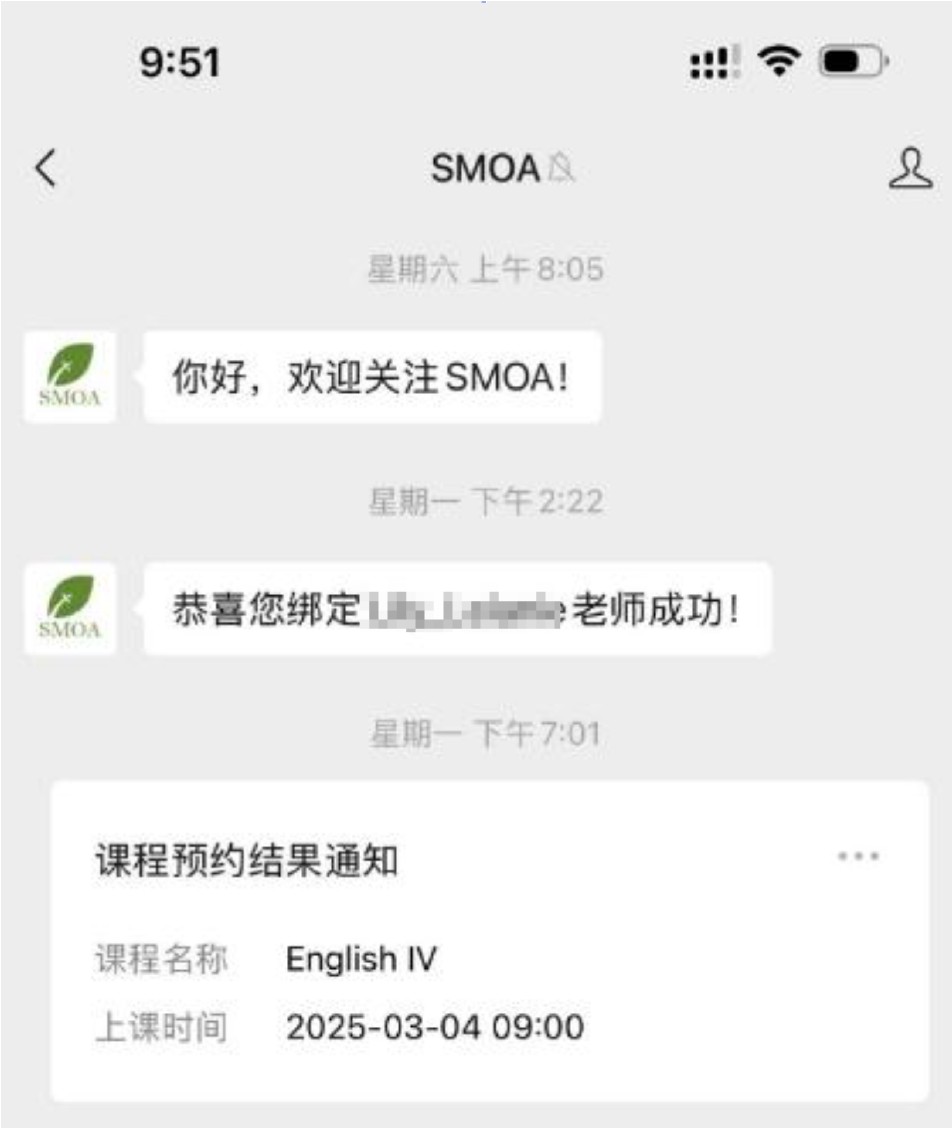
Task: Open the SMOA account profile icon
Action: pyautogui.click(x=909, y=169)
